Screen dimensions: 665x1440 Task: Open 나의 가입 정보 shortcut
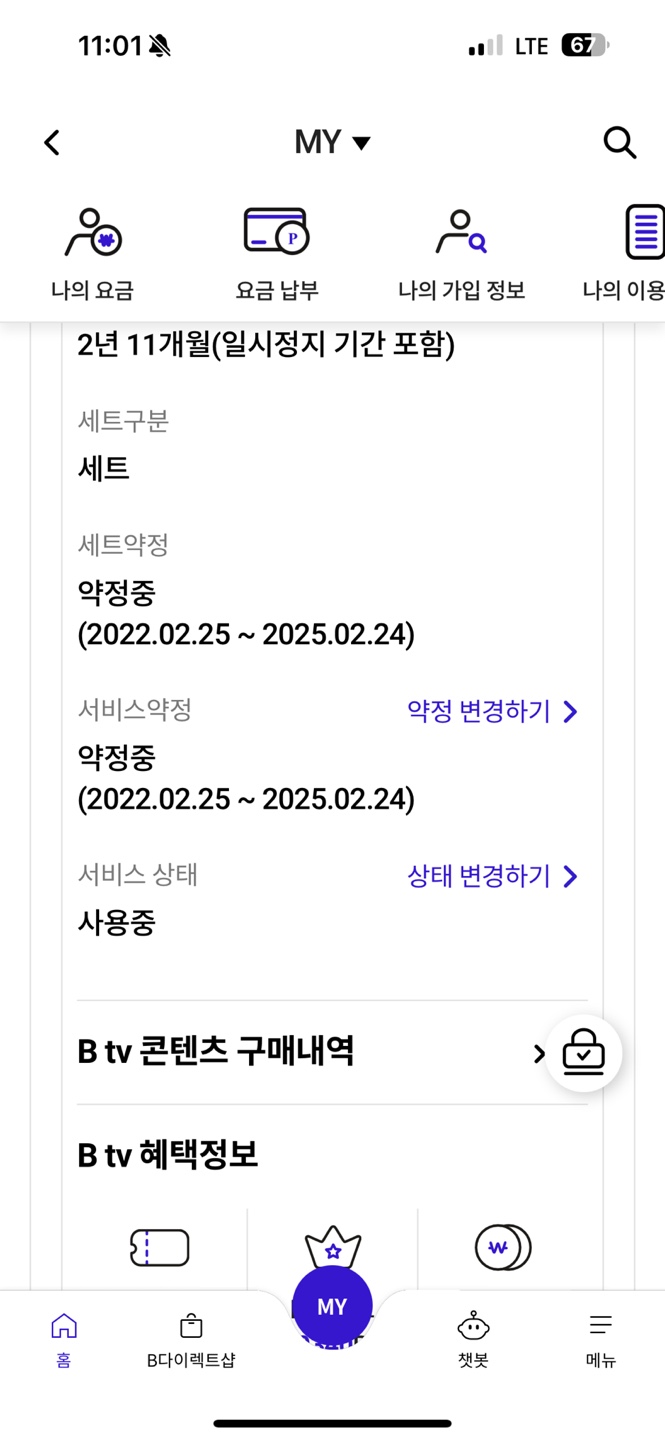pos(461,255)
